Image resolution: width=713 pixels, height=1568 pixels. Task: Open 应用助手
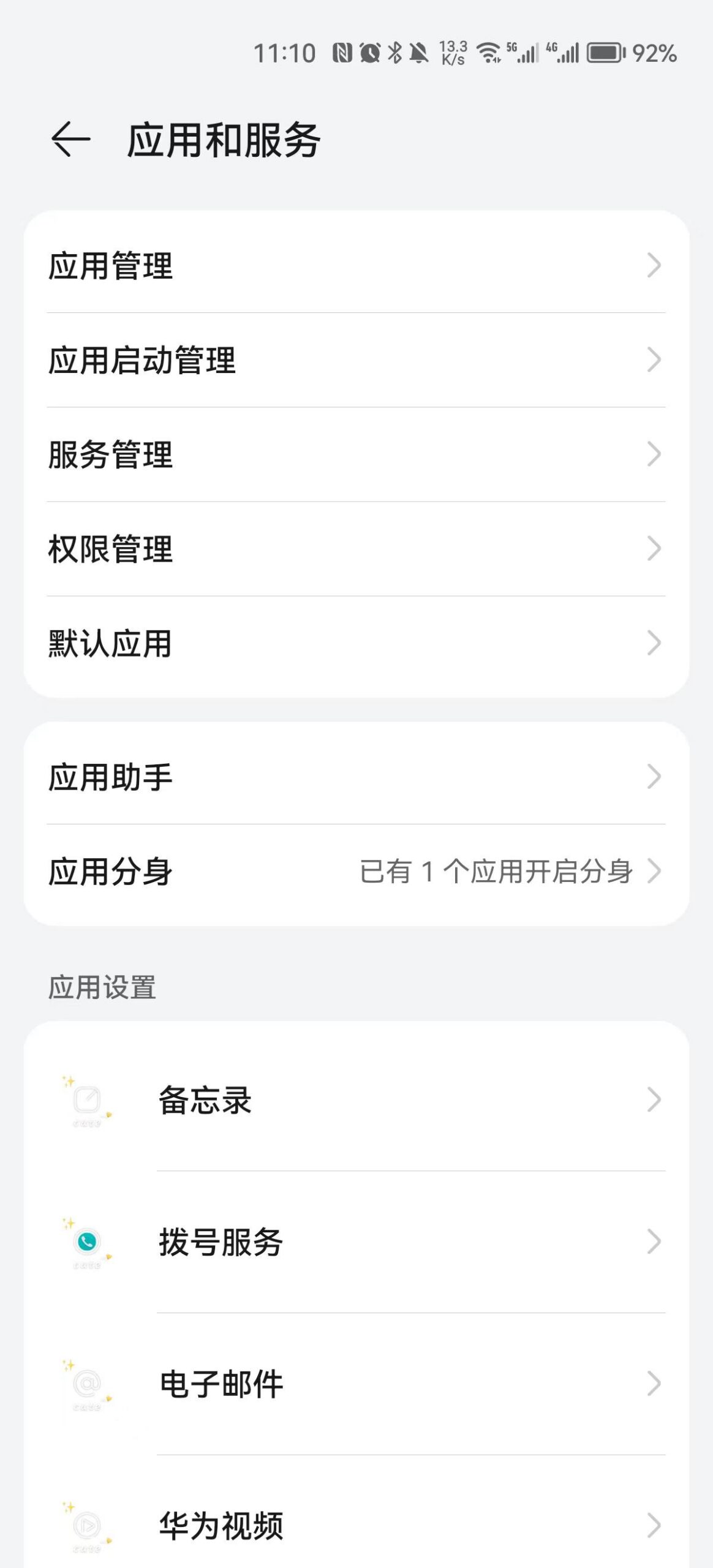[355, 777]
